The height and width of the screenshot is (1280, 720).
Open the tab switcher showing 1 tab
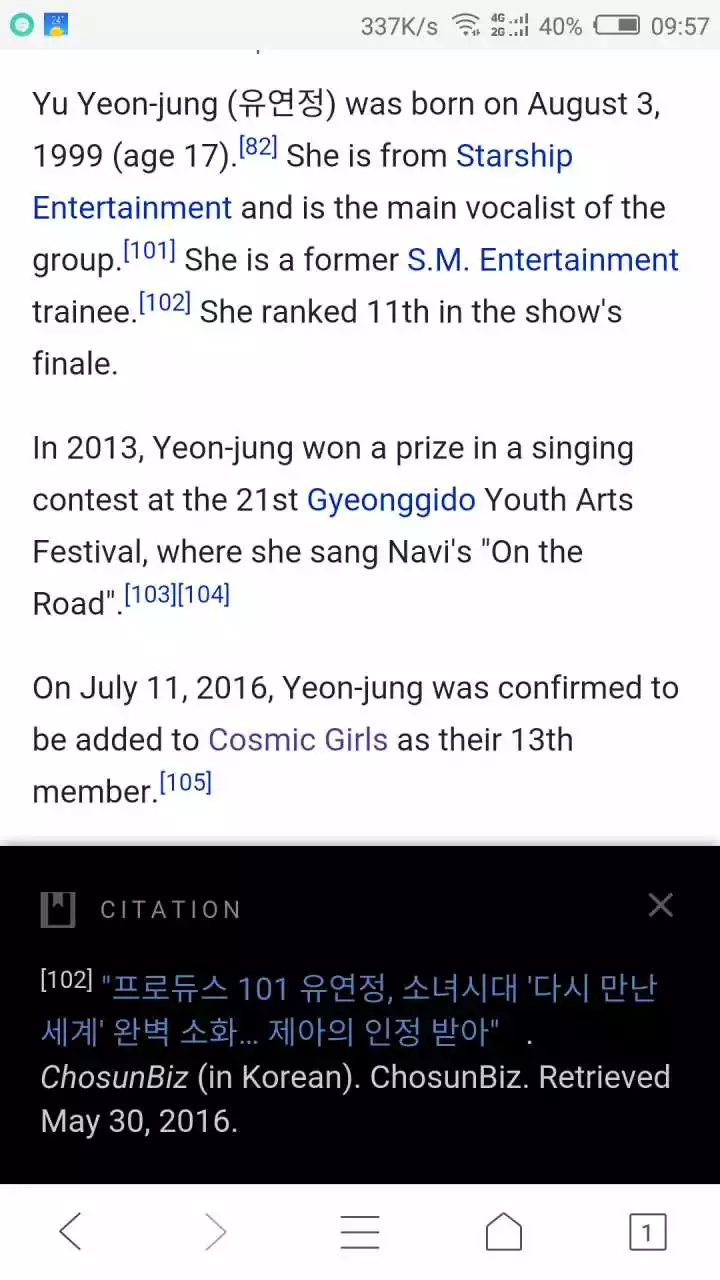point(647,1232)
